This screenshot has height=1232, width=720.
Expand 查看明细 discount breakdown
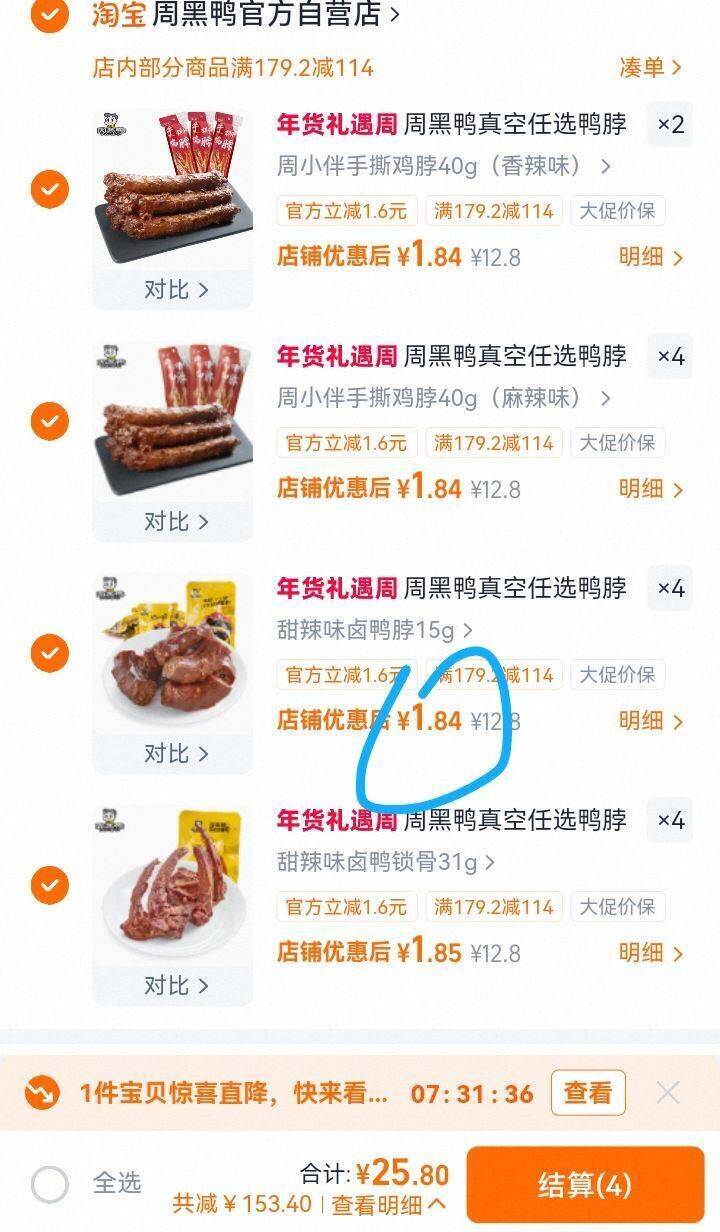click(389, 1205)
